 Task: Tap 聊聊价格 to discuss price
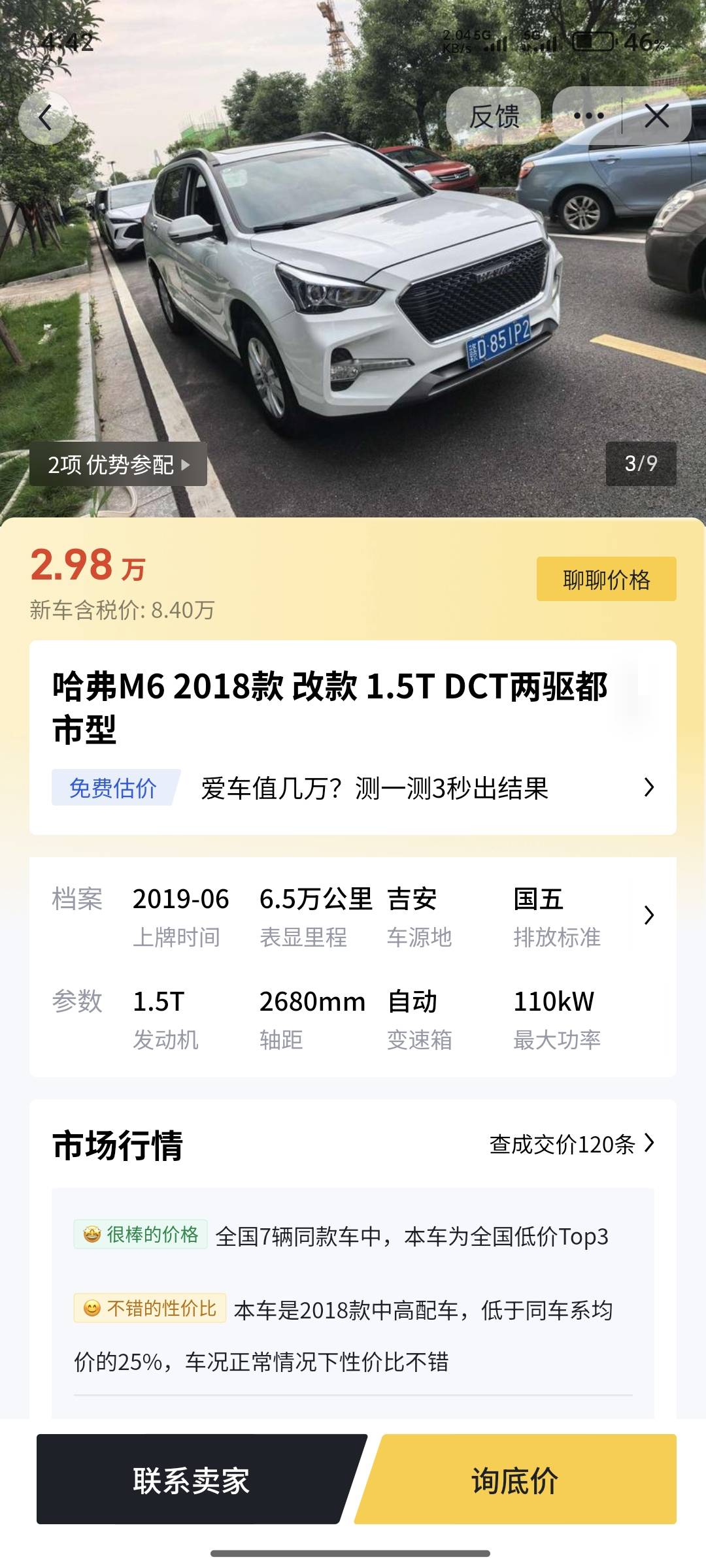606,579
